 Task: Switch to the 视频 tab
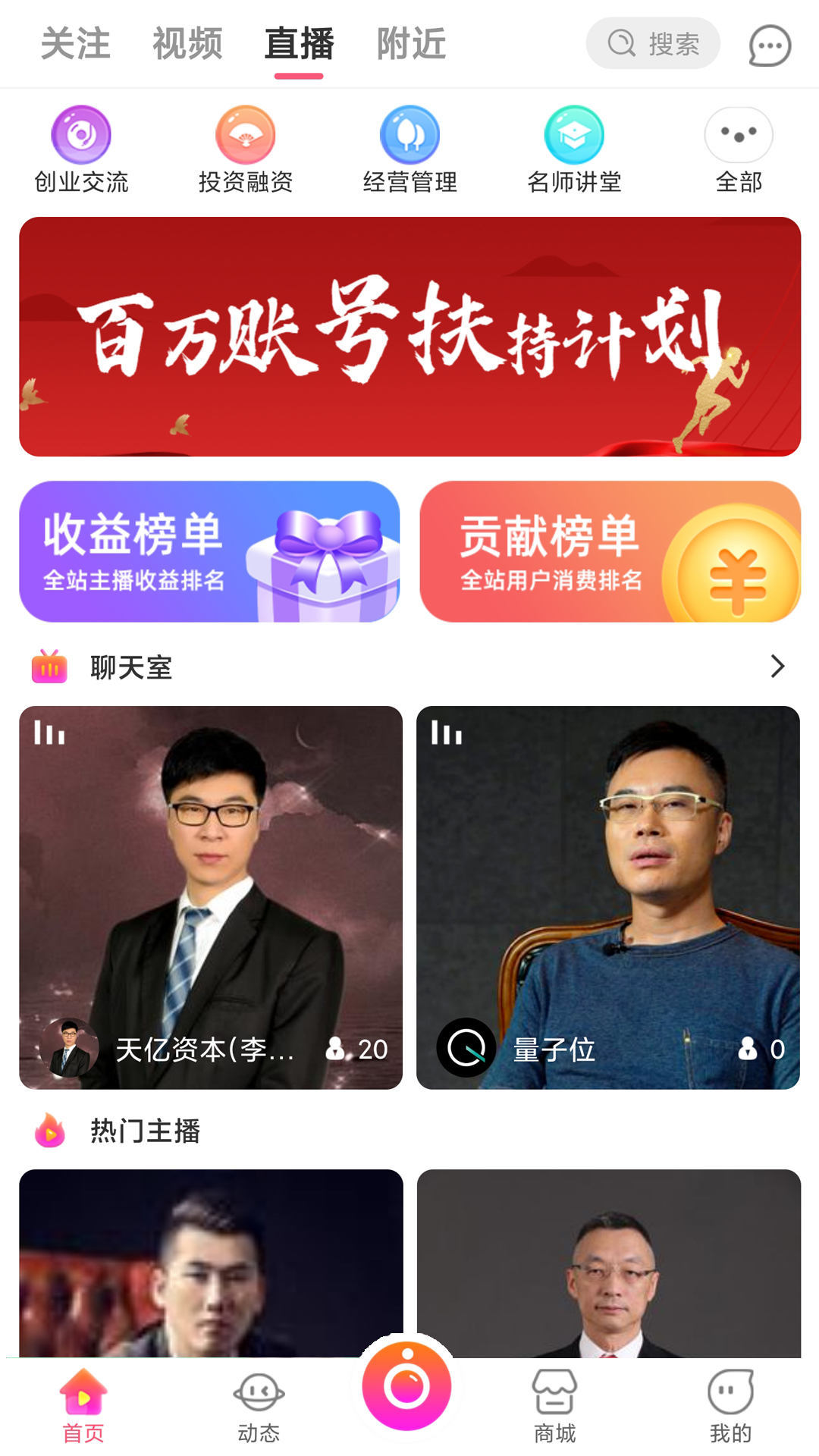(187, 44)
